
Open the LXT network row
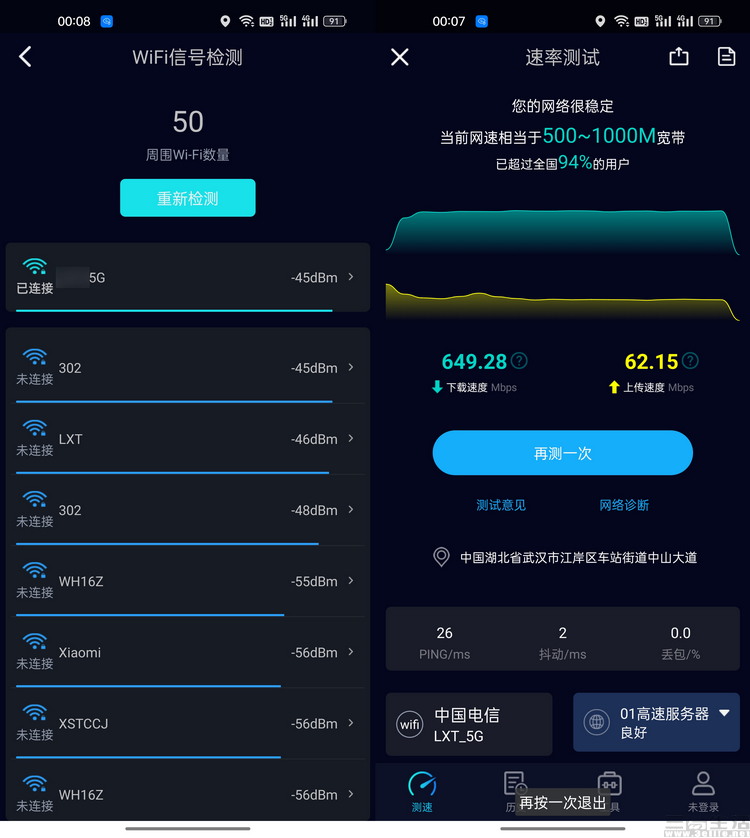point(188,440)
